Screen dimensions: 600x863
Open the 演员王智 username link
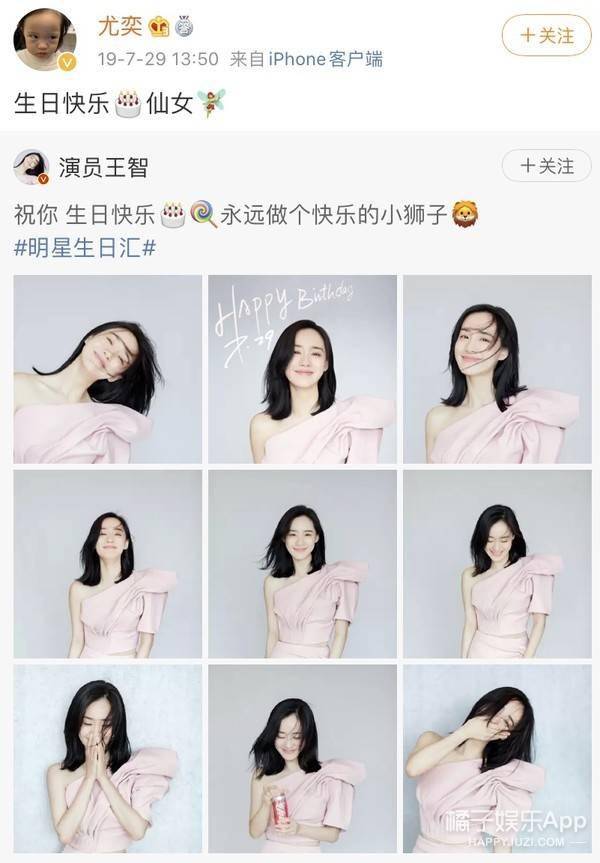click(x=102, y=168)
